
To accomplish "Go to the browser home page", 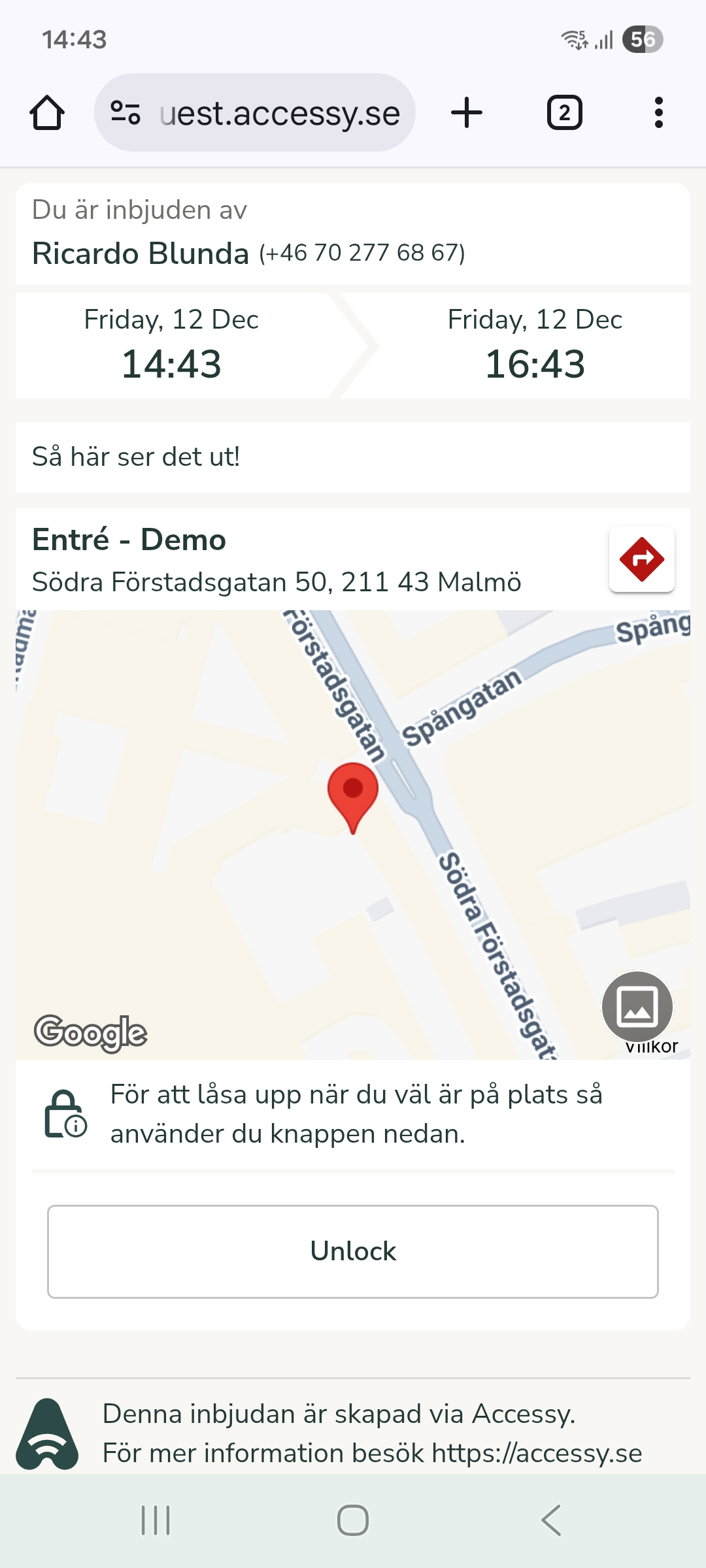I will tap(47, 113).
